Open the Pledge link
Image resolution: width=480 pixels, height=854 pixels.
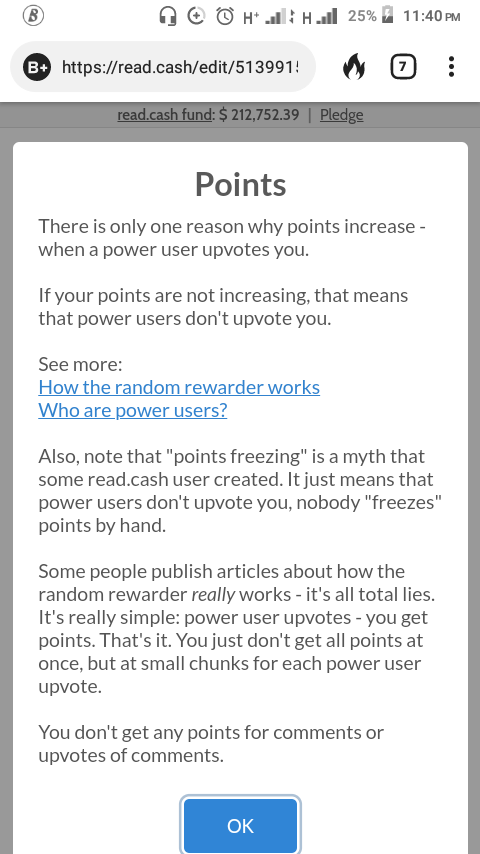point(342,115)
